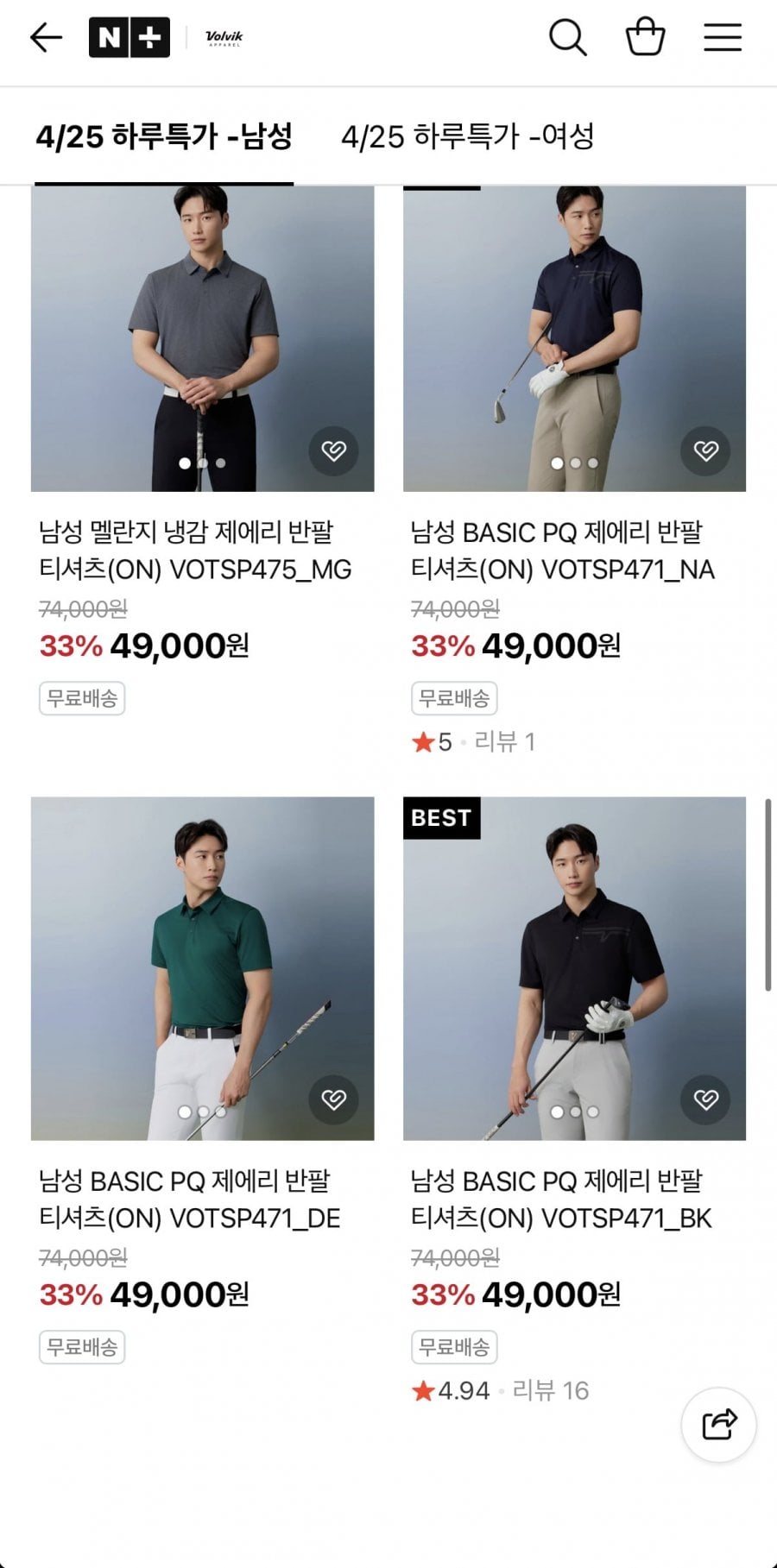Open the hamburger menu
This screenshot has height=1568, width=777.
[x=723, y=37]
